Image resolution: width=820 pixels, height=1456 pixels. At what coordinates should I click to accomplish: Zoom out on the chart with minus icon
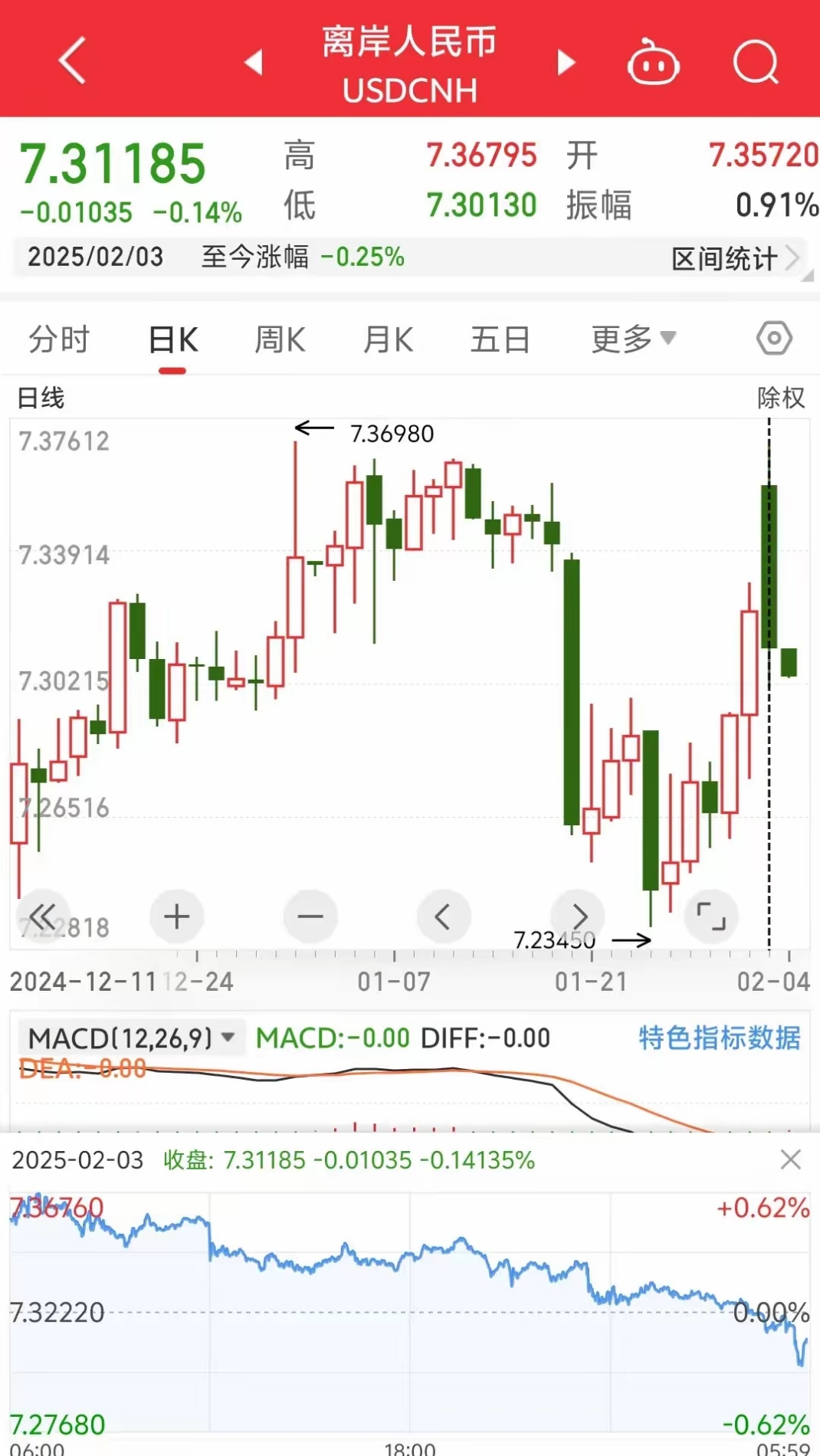(x=310, y=917)
